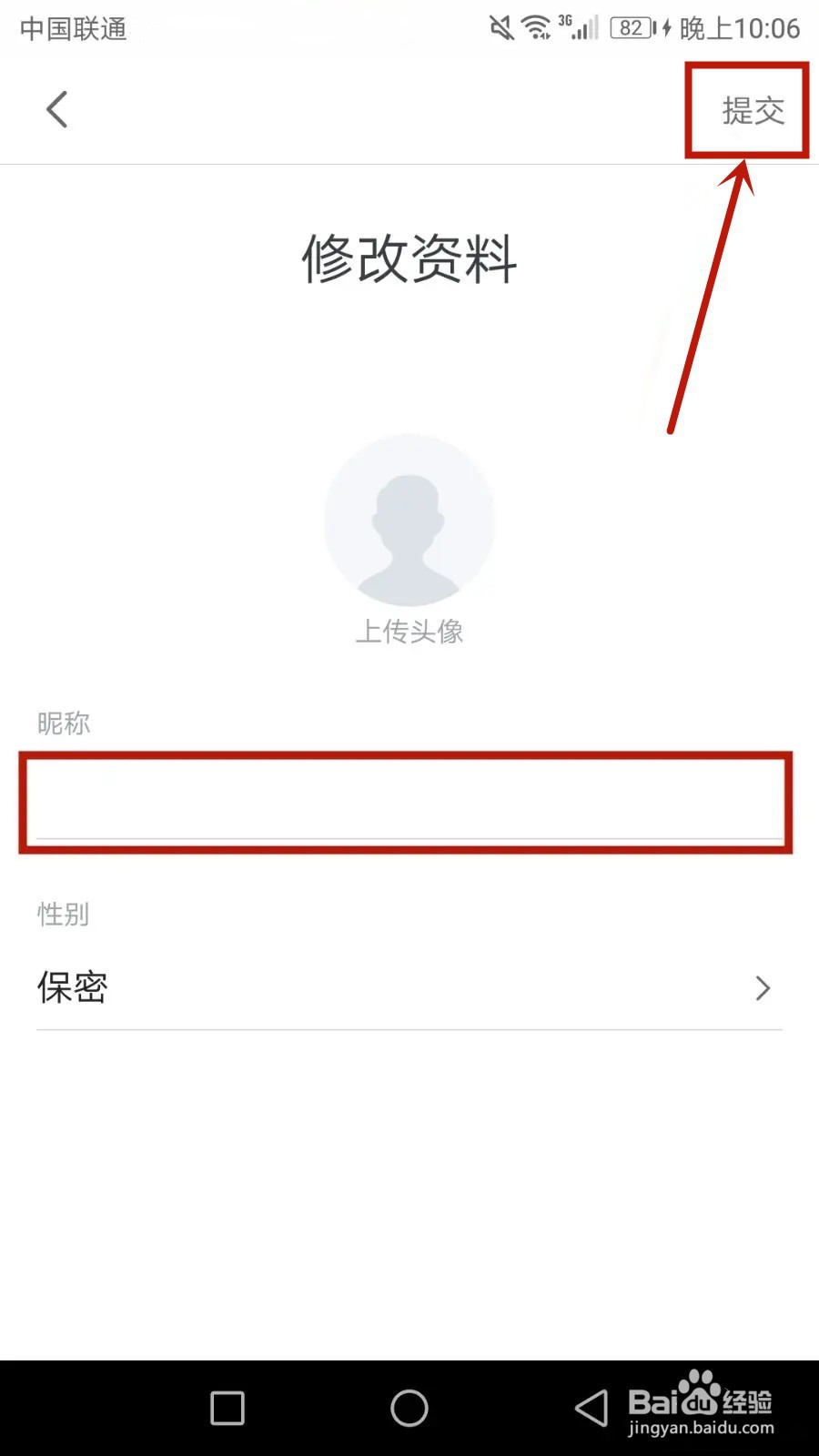Tap the upload avatar placeholder image
This screenshot has width=819, height=1456.
409,519
